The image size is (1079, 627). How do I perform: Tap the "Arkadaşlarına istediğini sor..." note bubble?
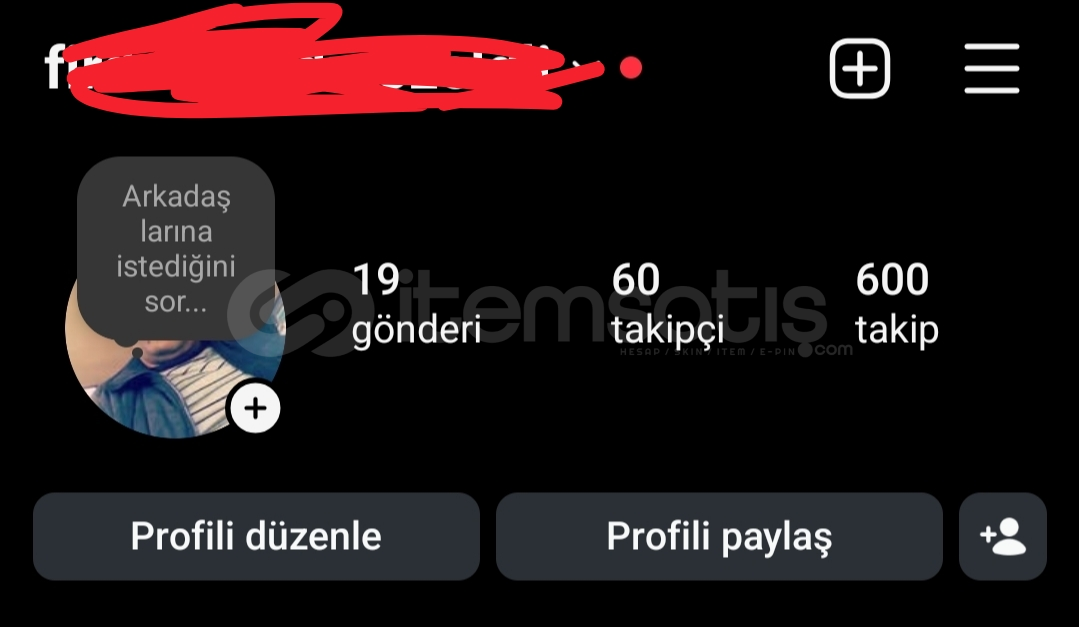pyautogui.click(x=176, y=248)
